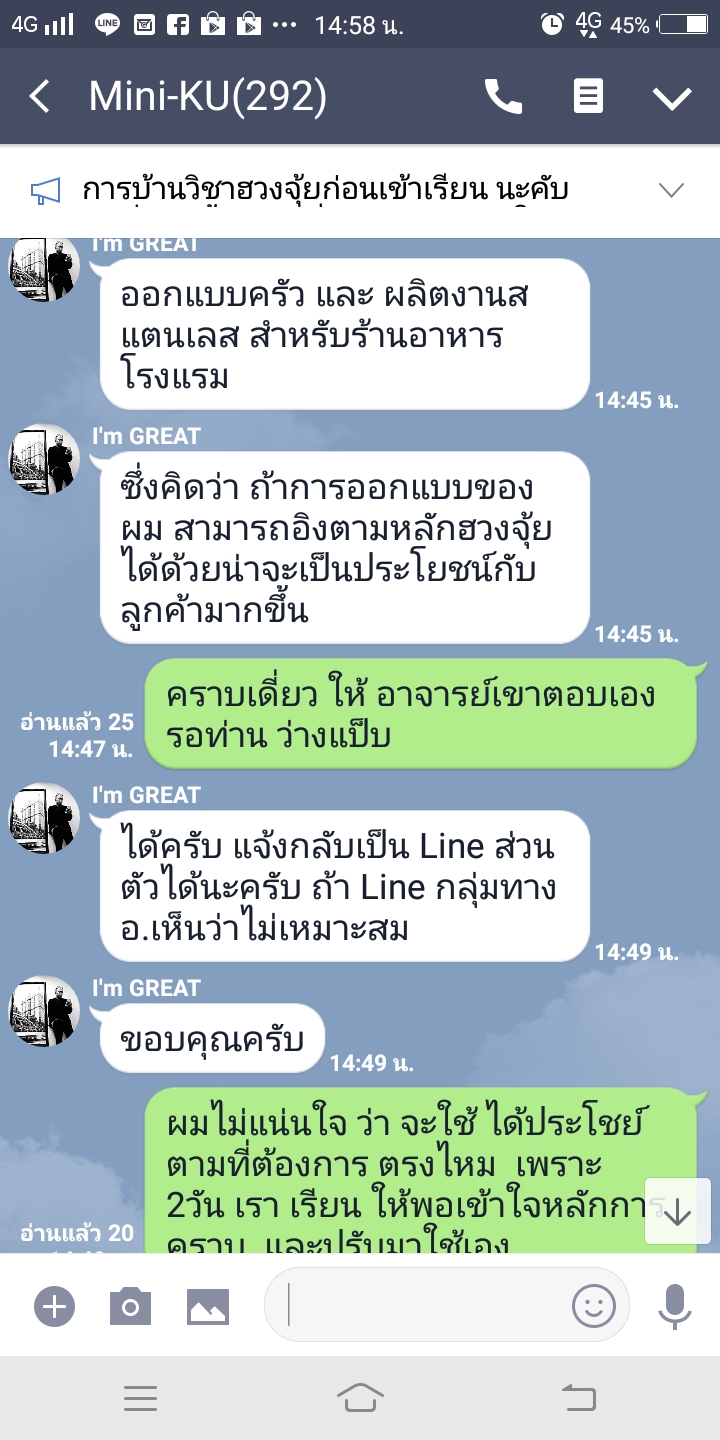Start a voice call in the group
This screenshot has width=720, height=1440.
click(x=503, y=97)
